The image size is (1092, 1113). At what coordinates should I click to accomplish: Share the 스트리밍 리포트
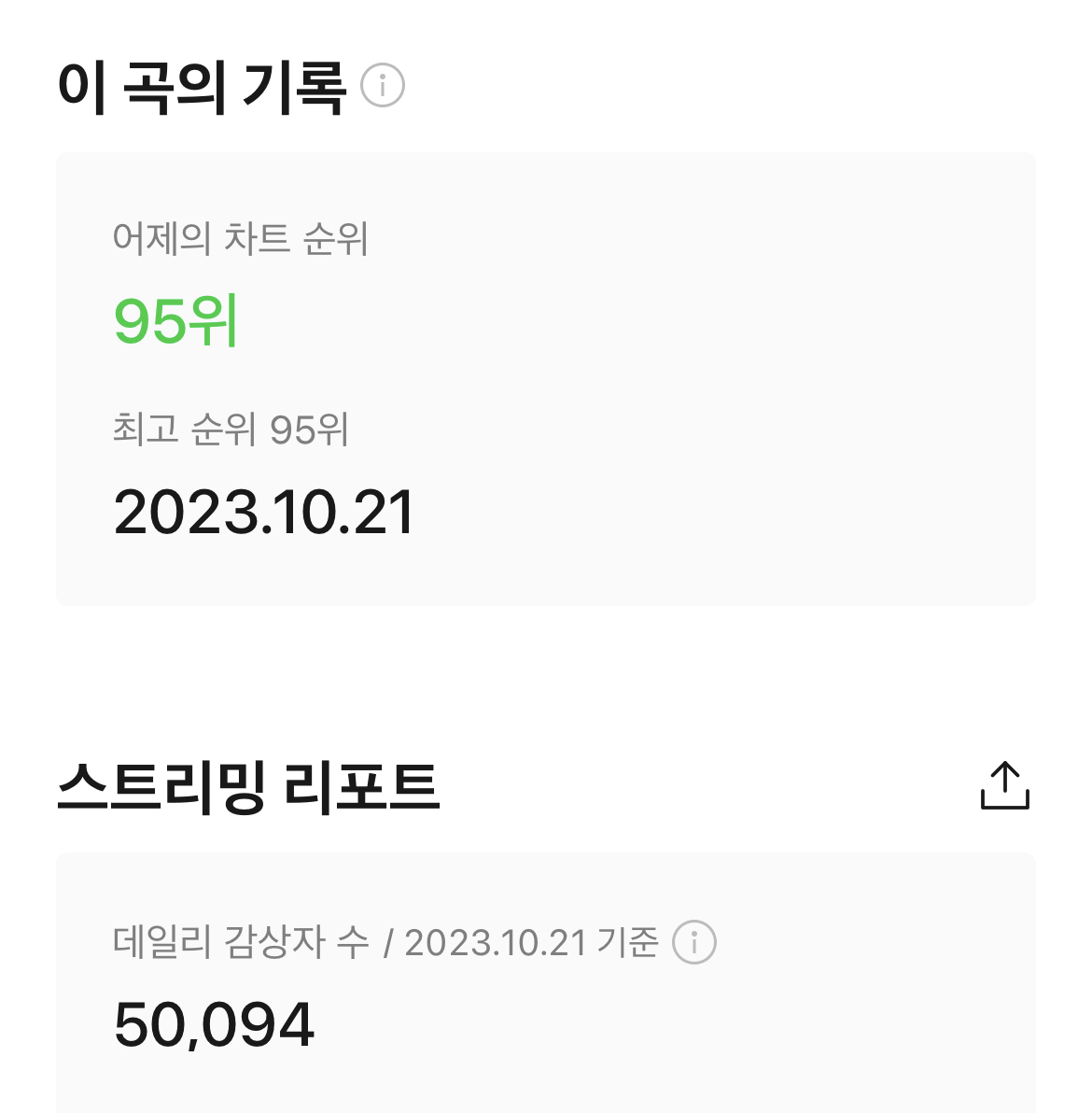[1004, 785]
